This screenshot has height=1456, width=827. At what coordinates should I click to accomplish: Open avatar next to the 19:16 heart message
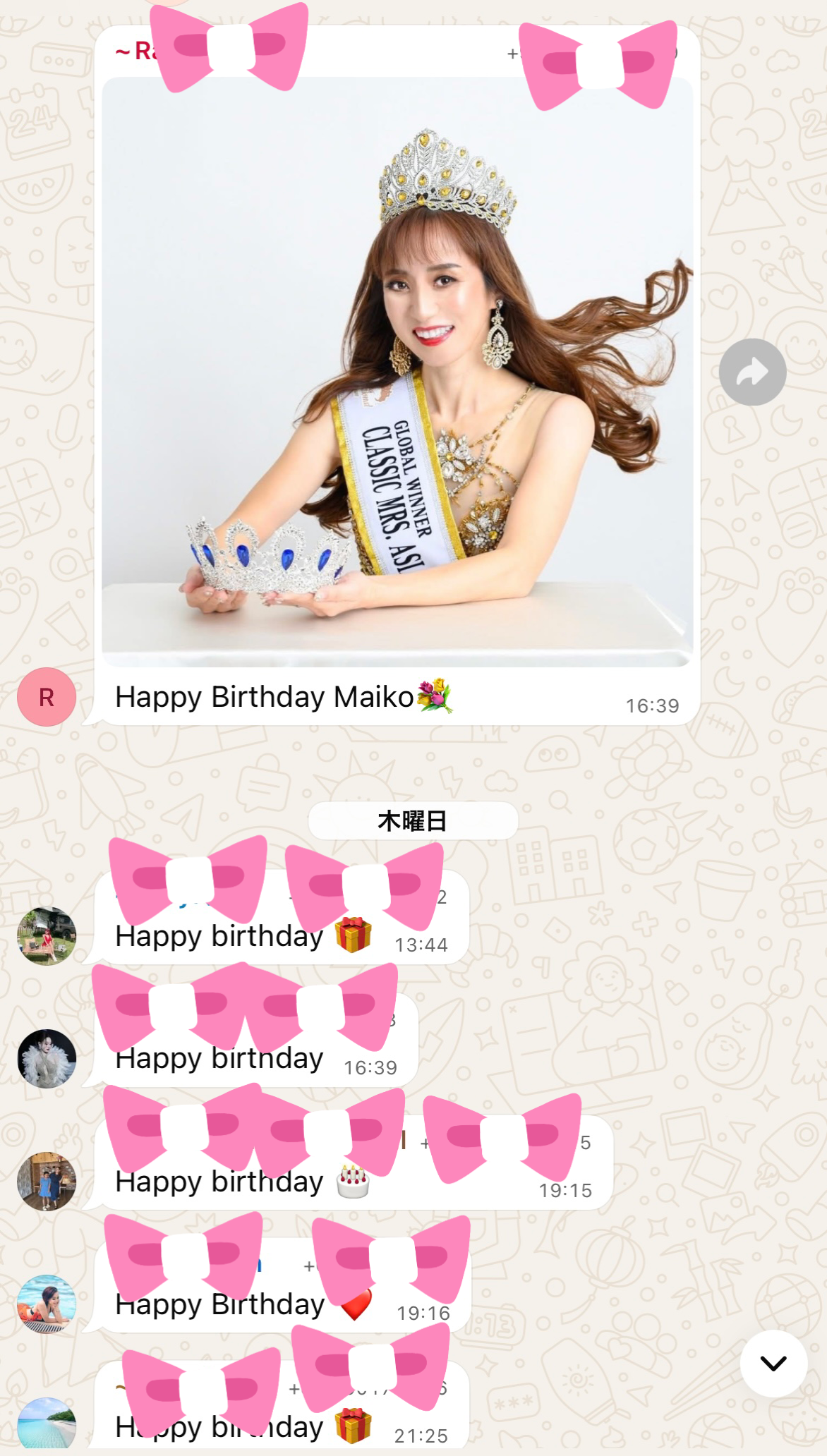point(47,1304)
